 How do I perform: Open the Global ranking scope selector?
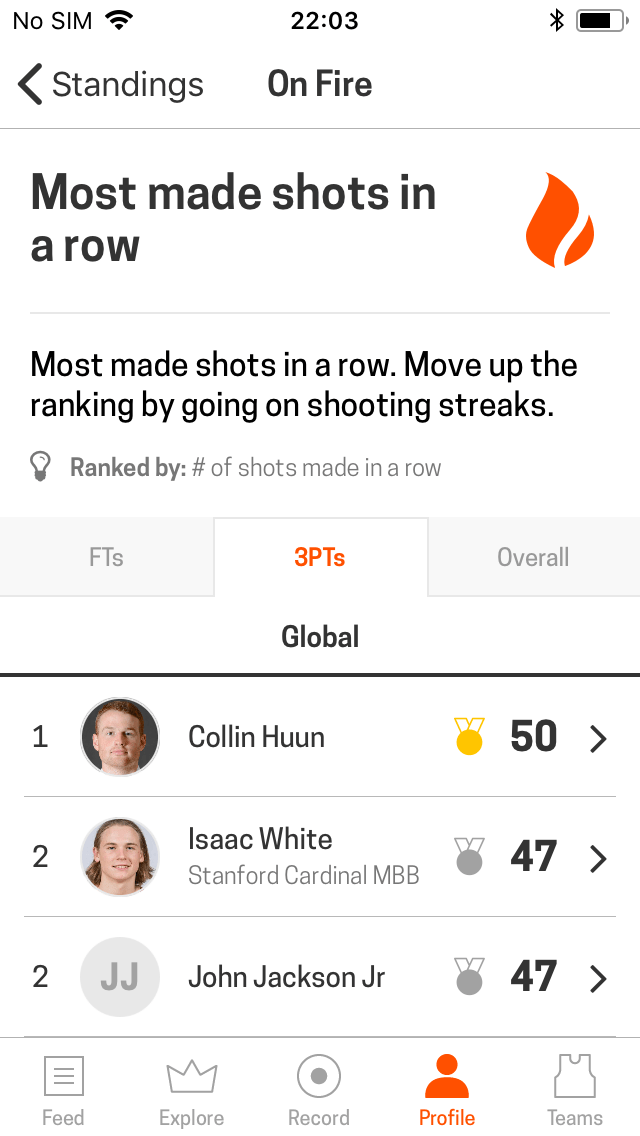click(x=320, y=637)
